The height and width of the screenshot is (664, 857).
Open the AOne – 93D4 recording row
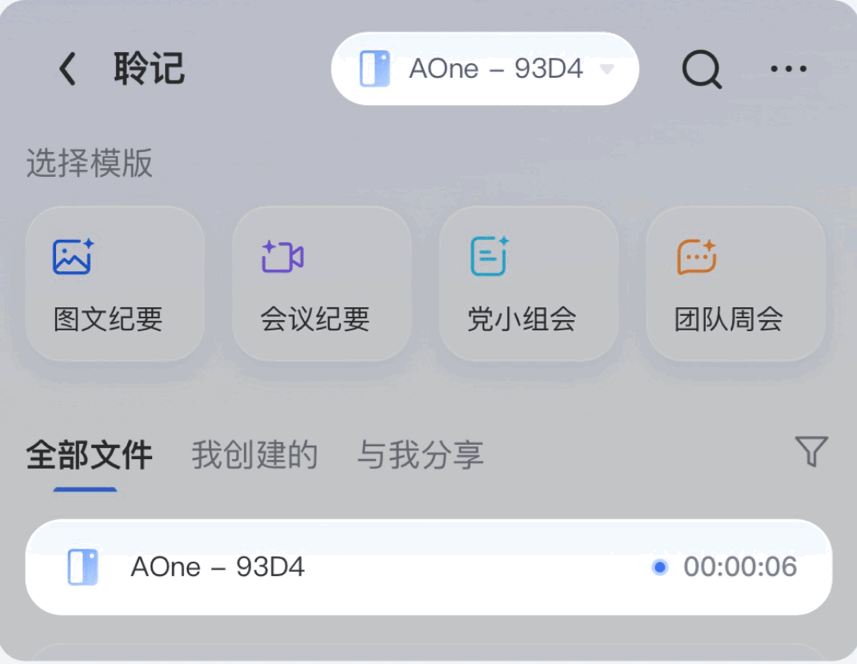click(428, 567)
